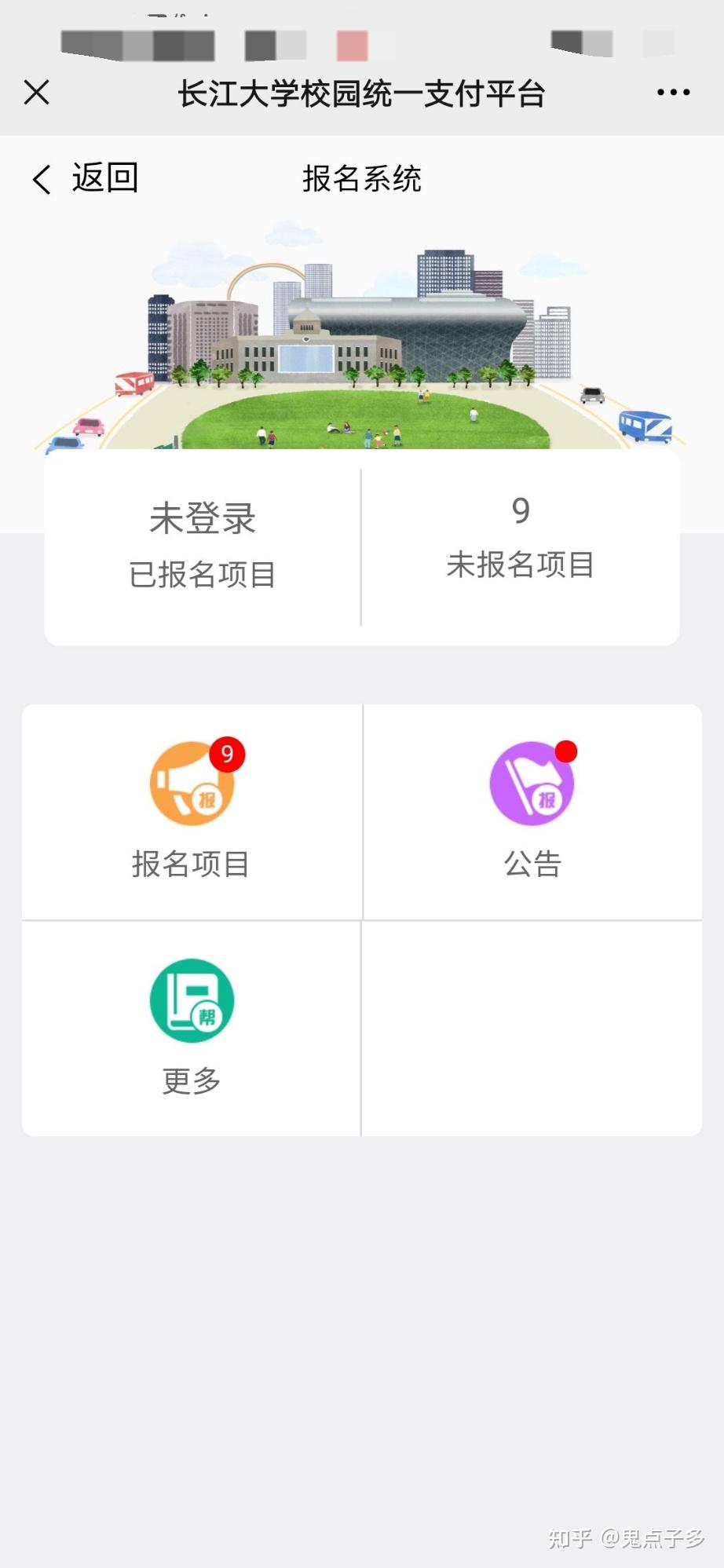Go back with 返回
The image size is (724, 1568).
point(85,178)
